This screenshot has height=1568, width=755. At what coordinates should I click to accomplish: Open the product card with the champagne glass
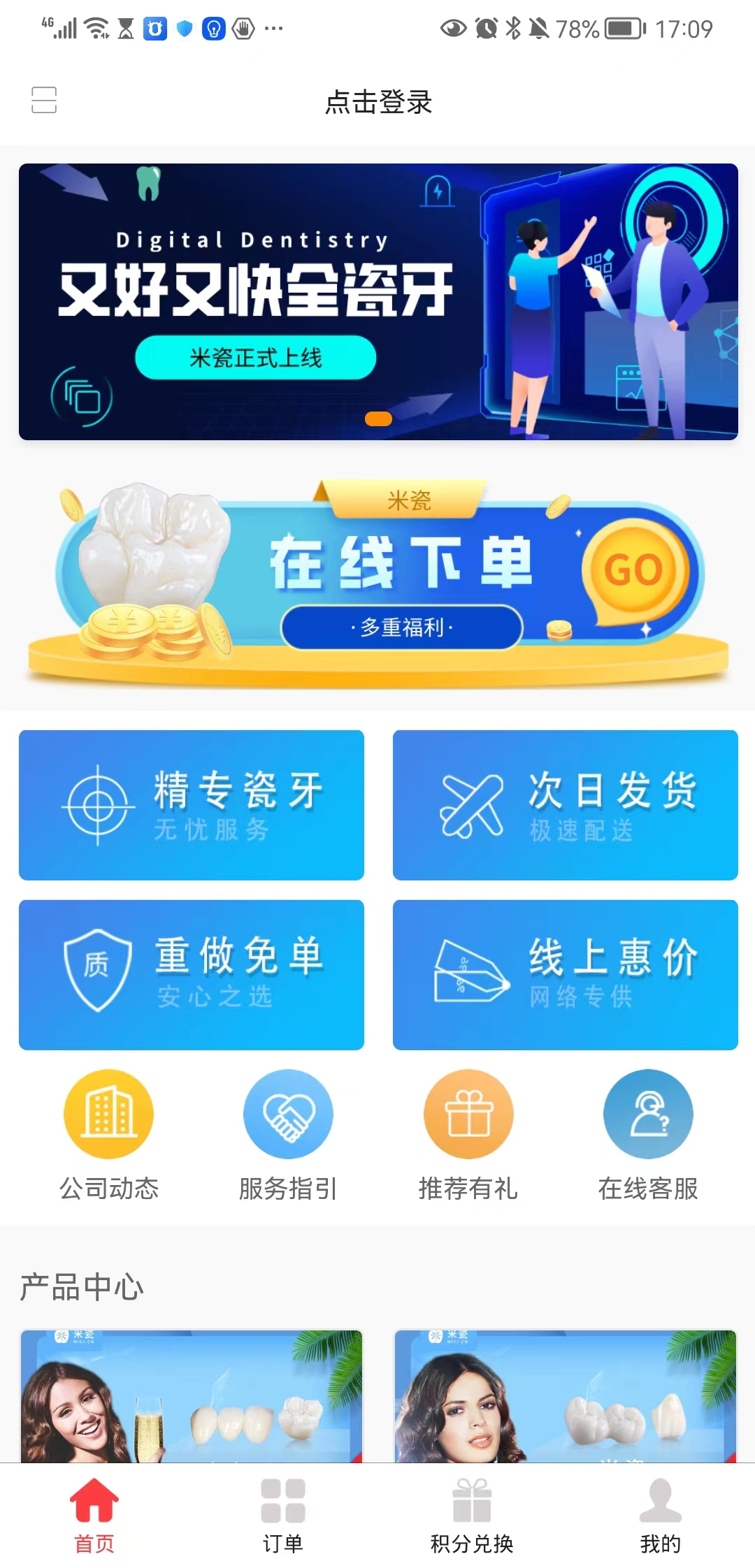coord(192,1396)
